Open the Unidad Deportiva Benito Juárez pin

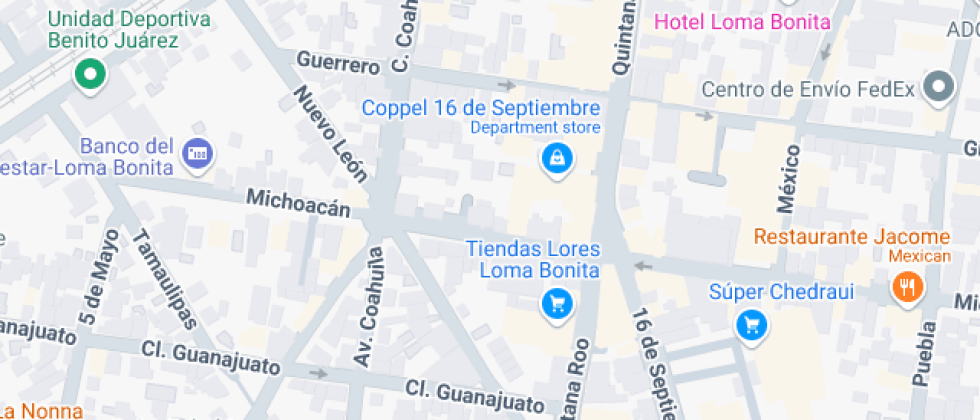pos(91,76)
